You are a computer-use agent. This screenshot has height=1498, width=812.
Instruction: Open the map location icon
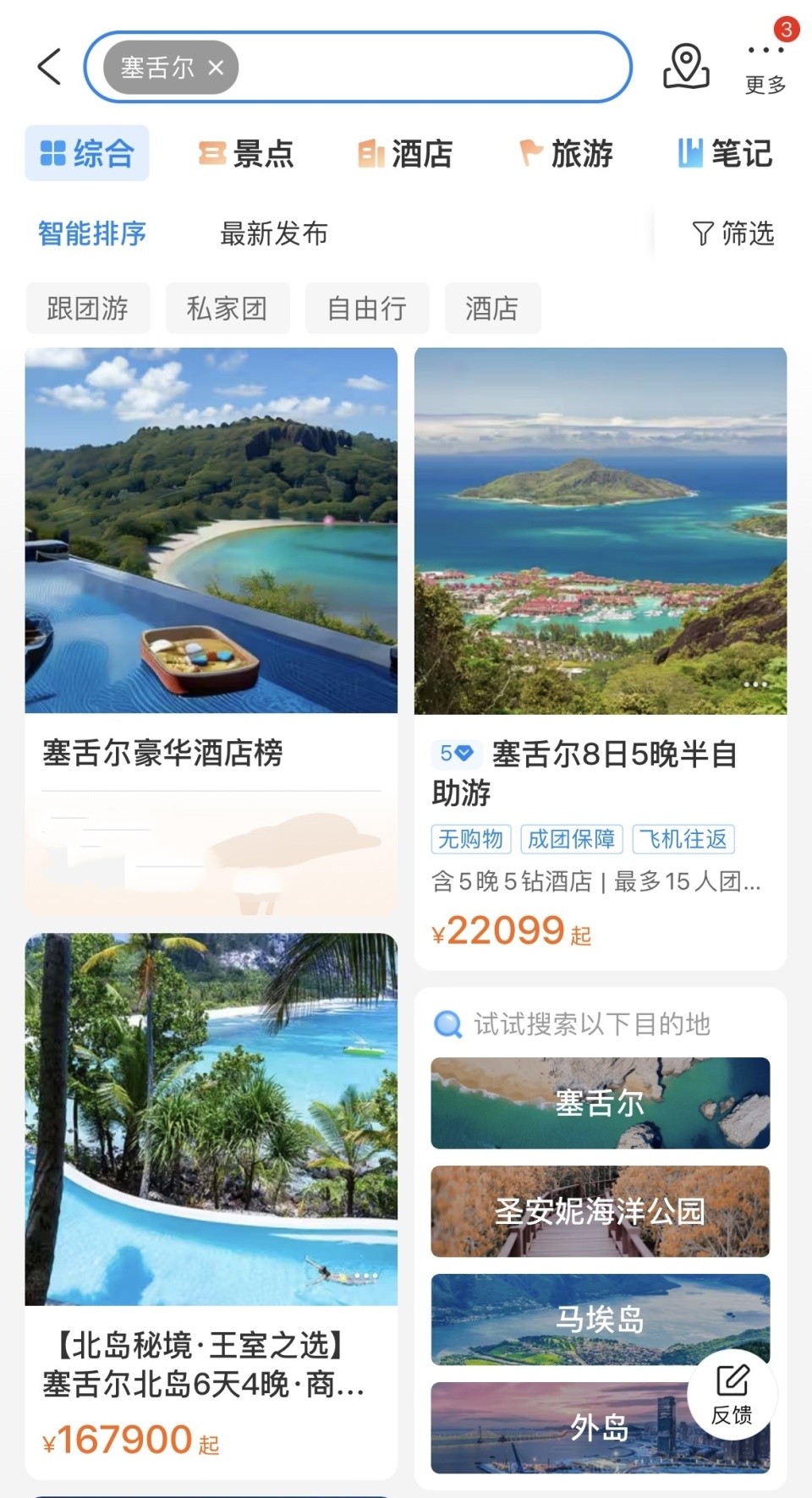click(686, 66)
